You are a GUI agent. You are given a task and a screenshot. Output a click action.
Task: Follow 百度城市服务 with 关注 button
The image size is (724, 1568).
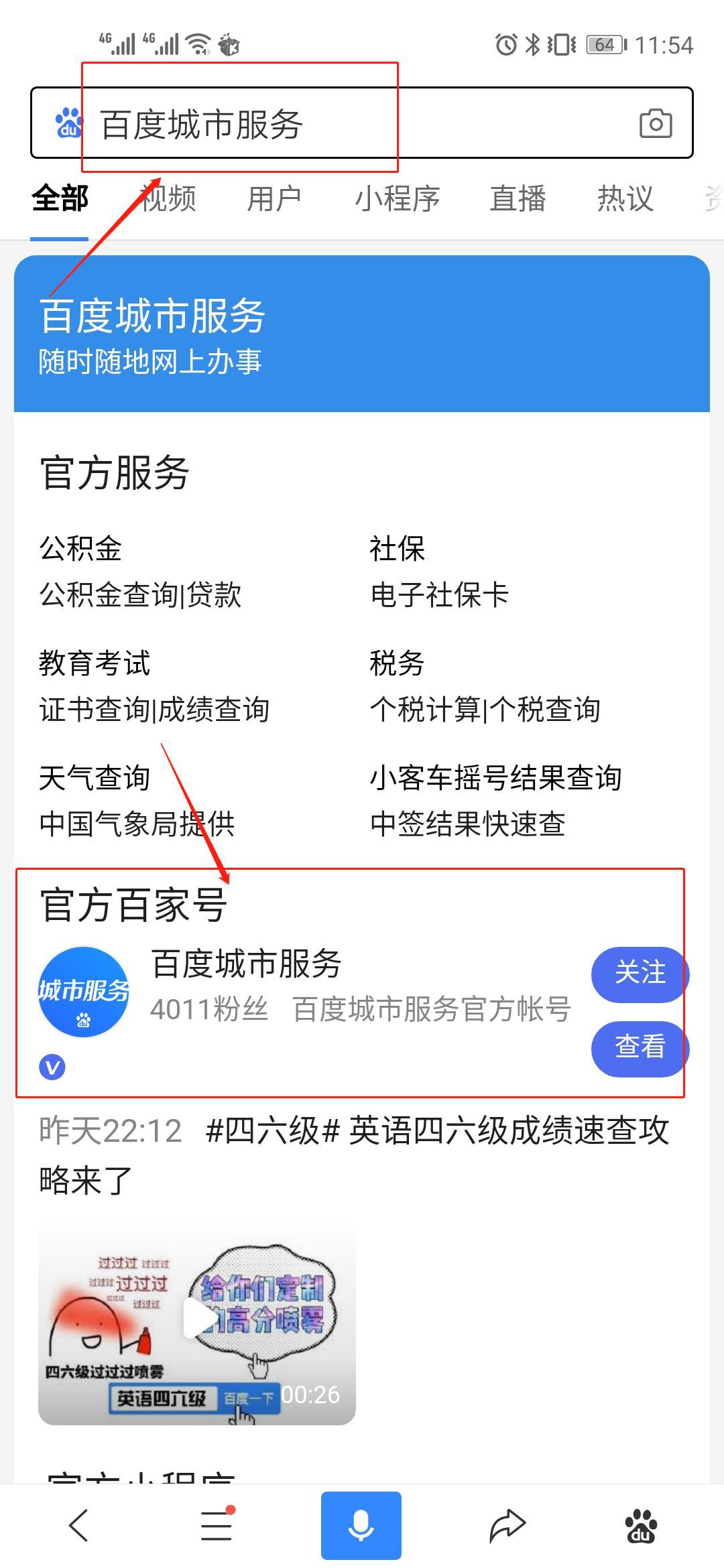[640, 974]
